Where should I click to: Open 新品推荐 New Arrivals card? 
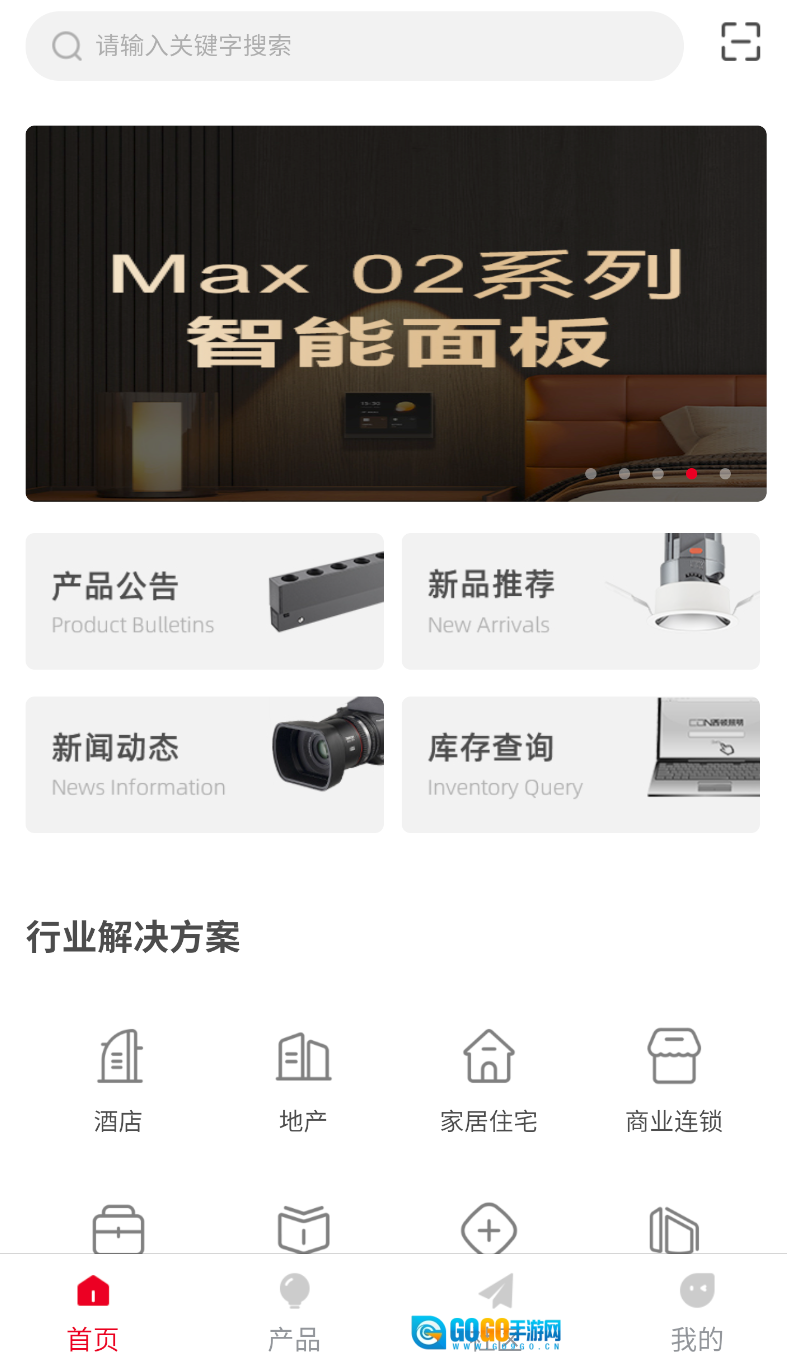(580, 601)
